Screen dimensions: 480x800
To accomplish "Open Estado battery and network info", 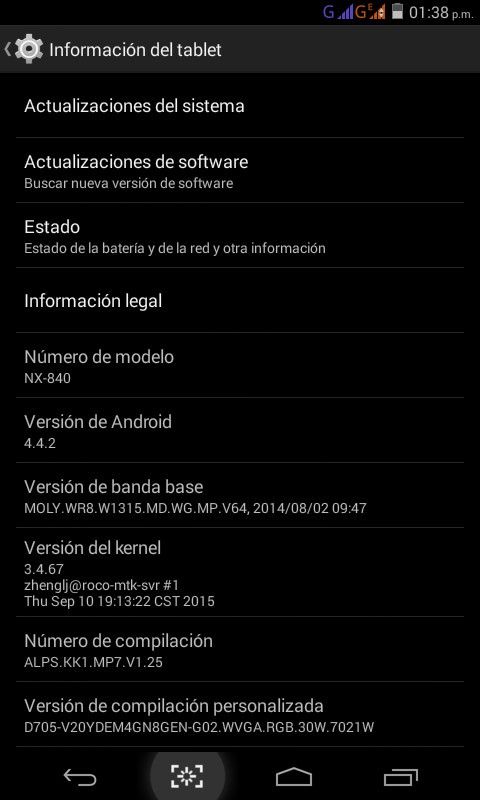I will point(240,236).
